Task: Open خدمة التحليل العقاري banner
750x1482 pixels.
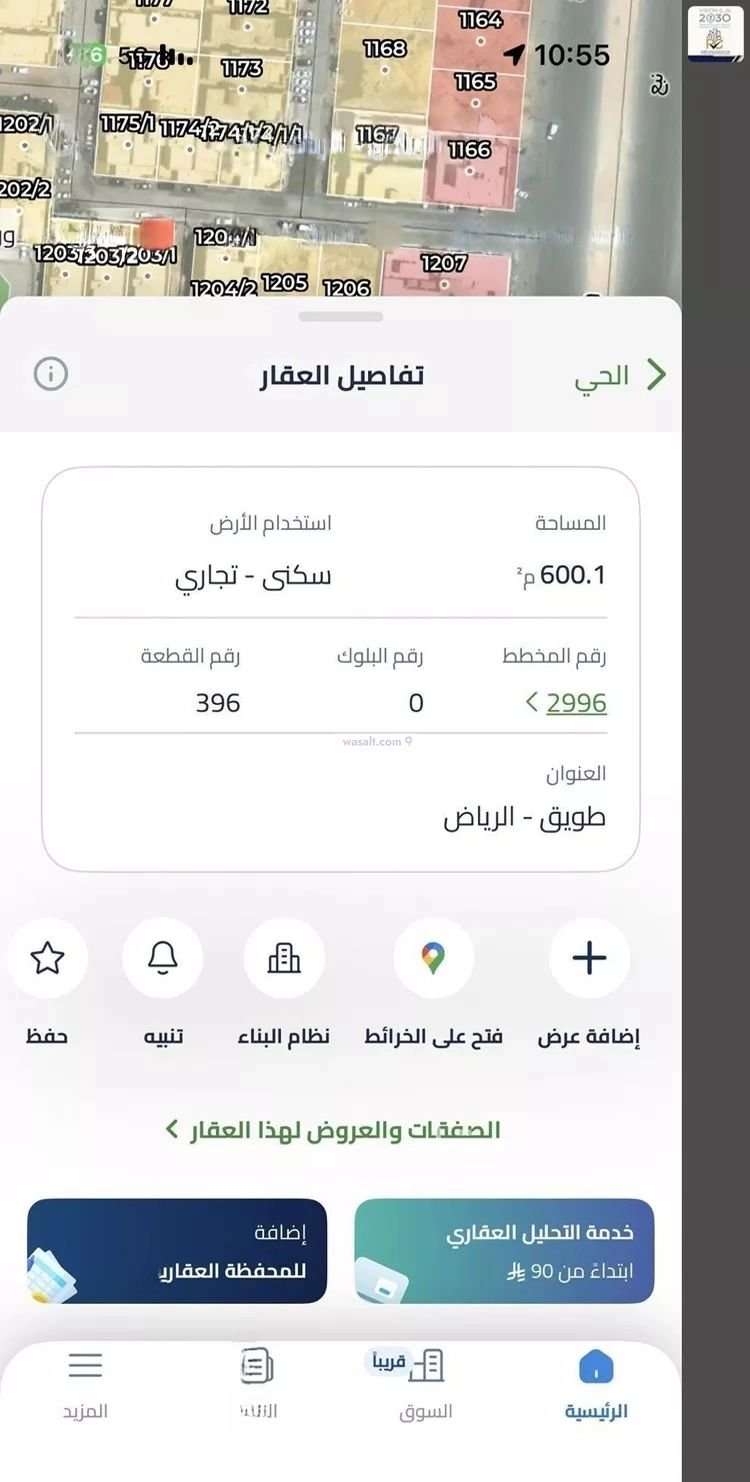Action: tap(504, 1251)
